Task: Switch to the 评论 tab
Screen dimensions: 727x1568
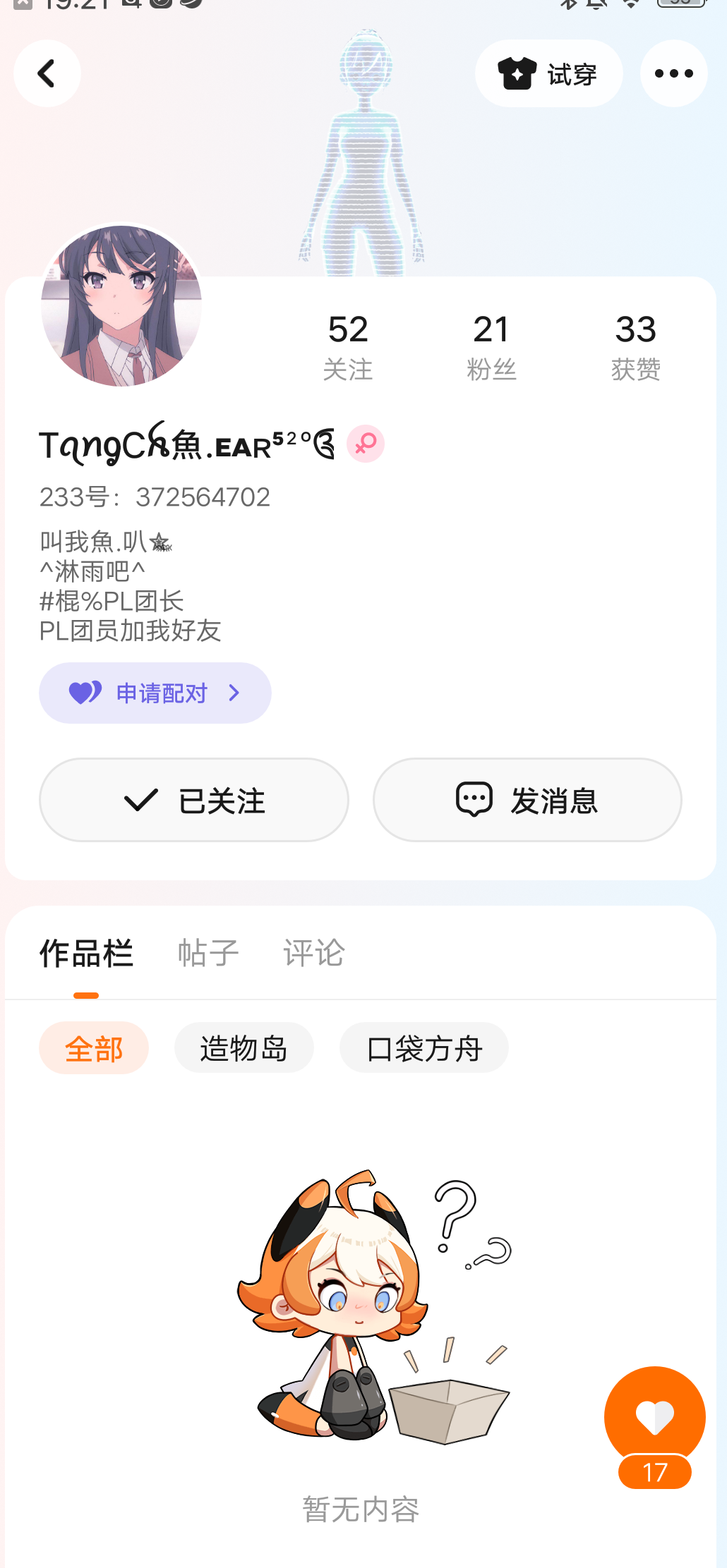Action: (314, 953)
